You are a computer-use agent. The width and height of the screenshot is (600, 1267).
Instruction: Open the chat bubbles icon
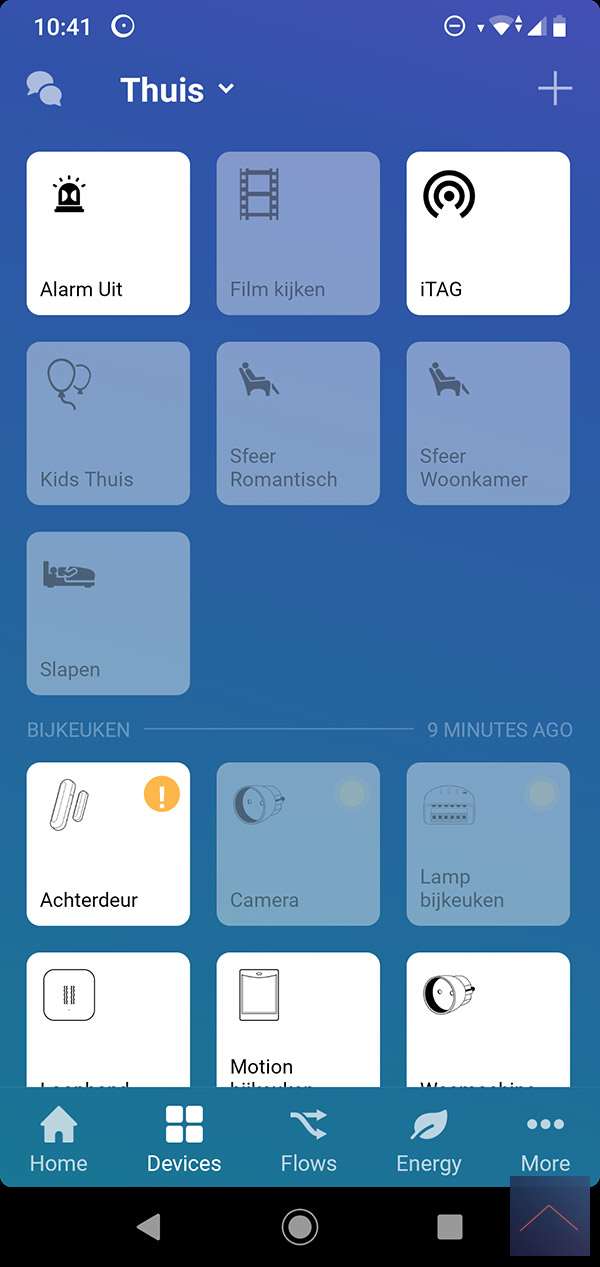click(x=44, y=89)
